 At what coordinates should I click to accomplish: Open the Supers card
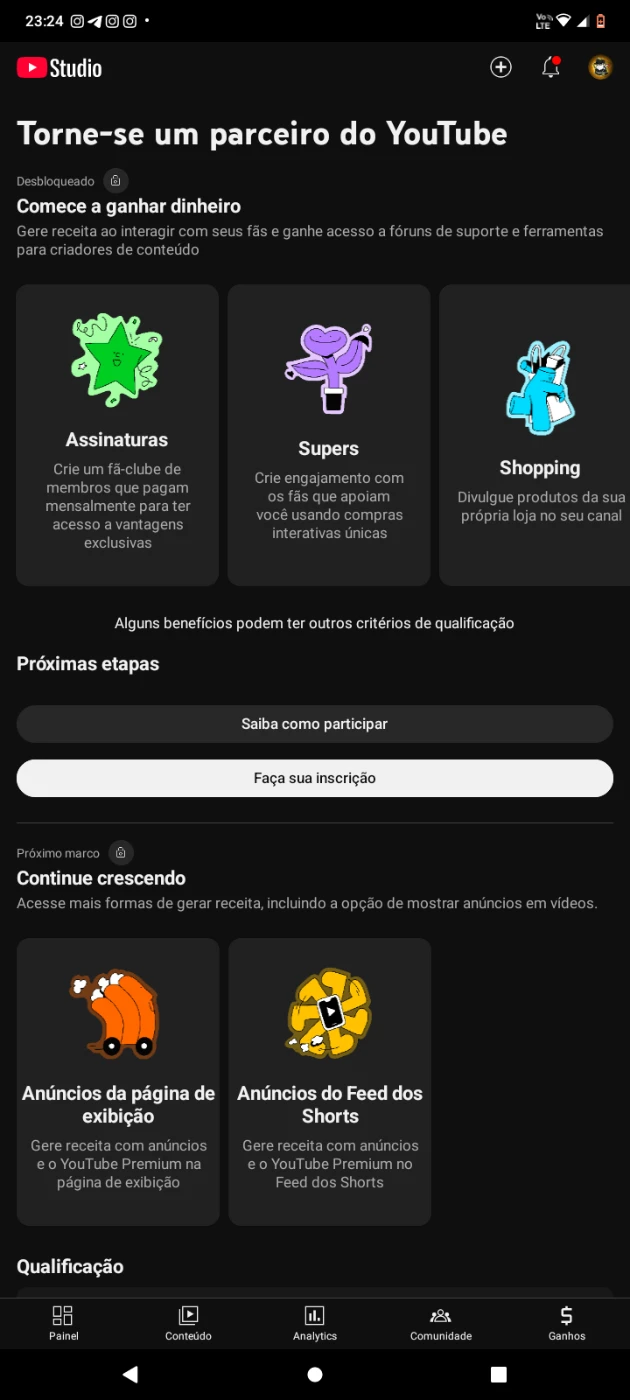[x=328, y=435]
